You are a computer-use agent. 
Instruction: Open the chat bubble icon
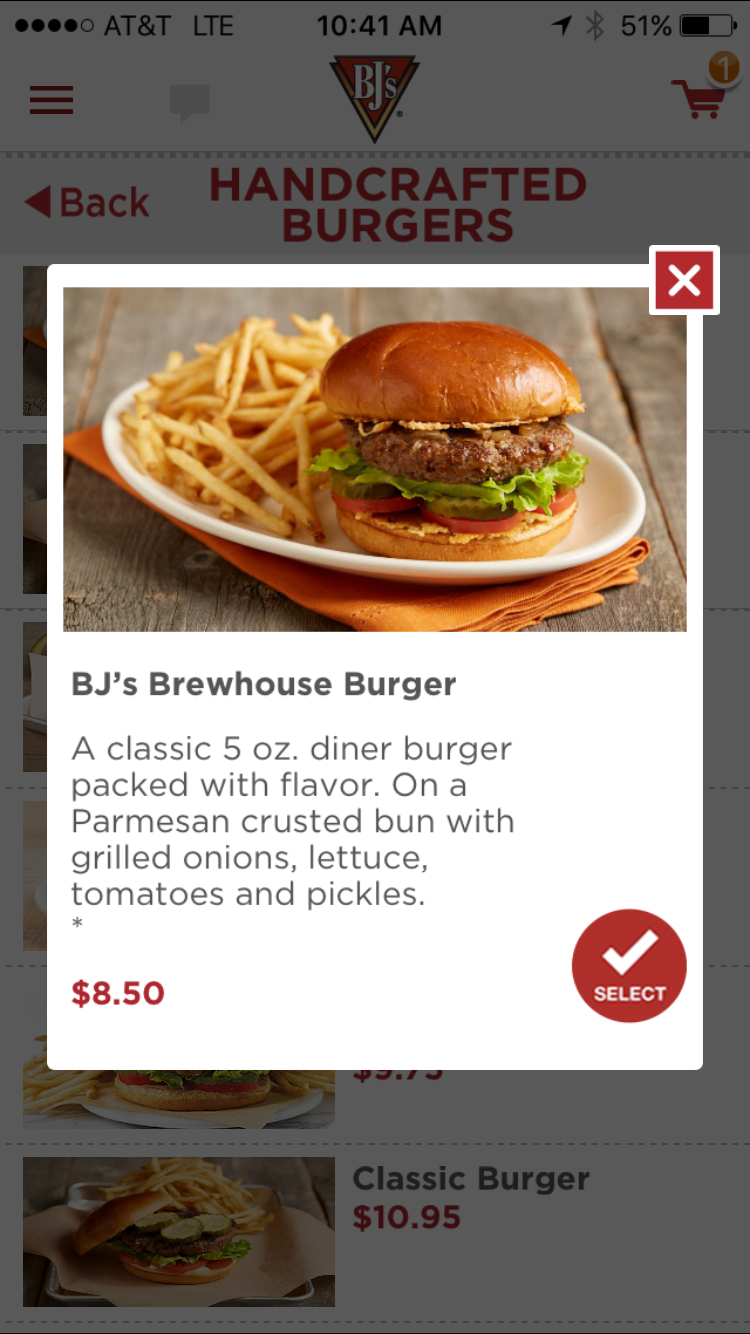pos(190,101)
